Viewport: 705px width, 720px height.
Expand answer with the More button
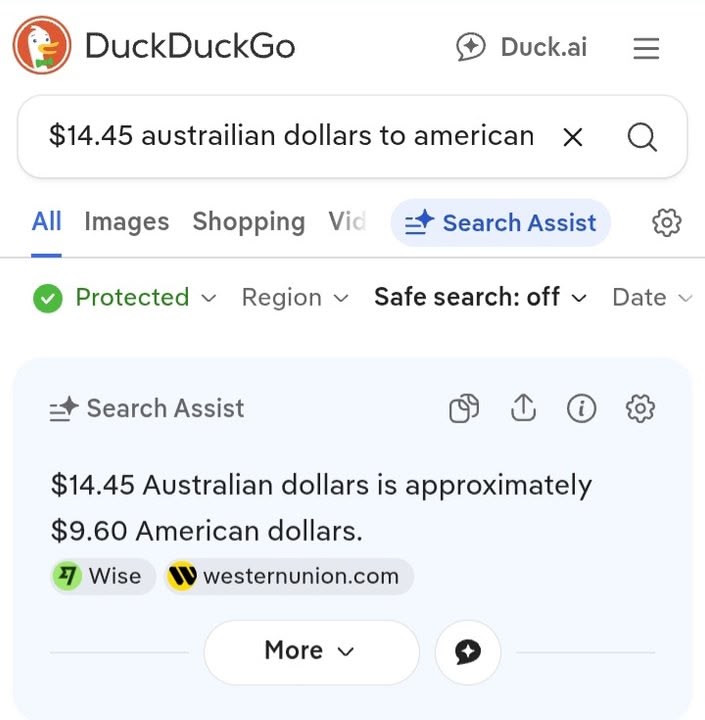(x=311, y=651)
